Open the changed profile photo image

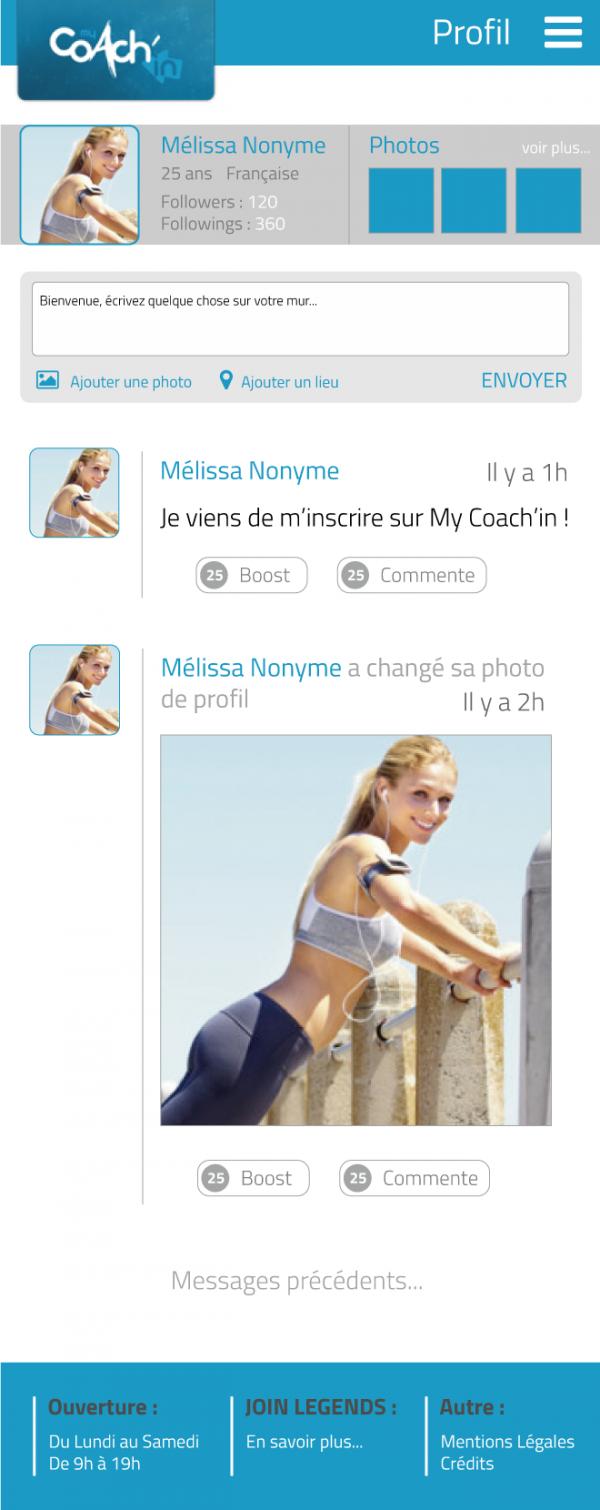click(x=355, y=930)
